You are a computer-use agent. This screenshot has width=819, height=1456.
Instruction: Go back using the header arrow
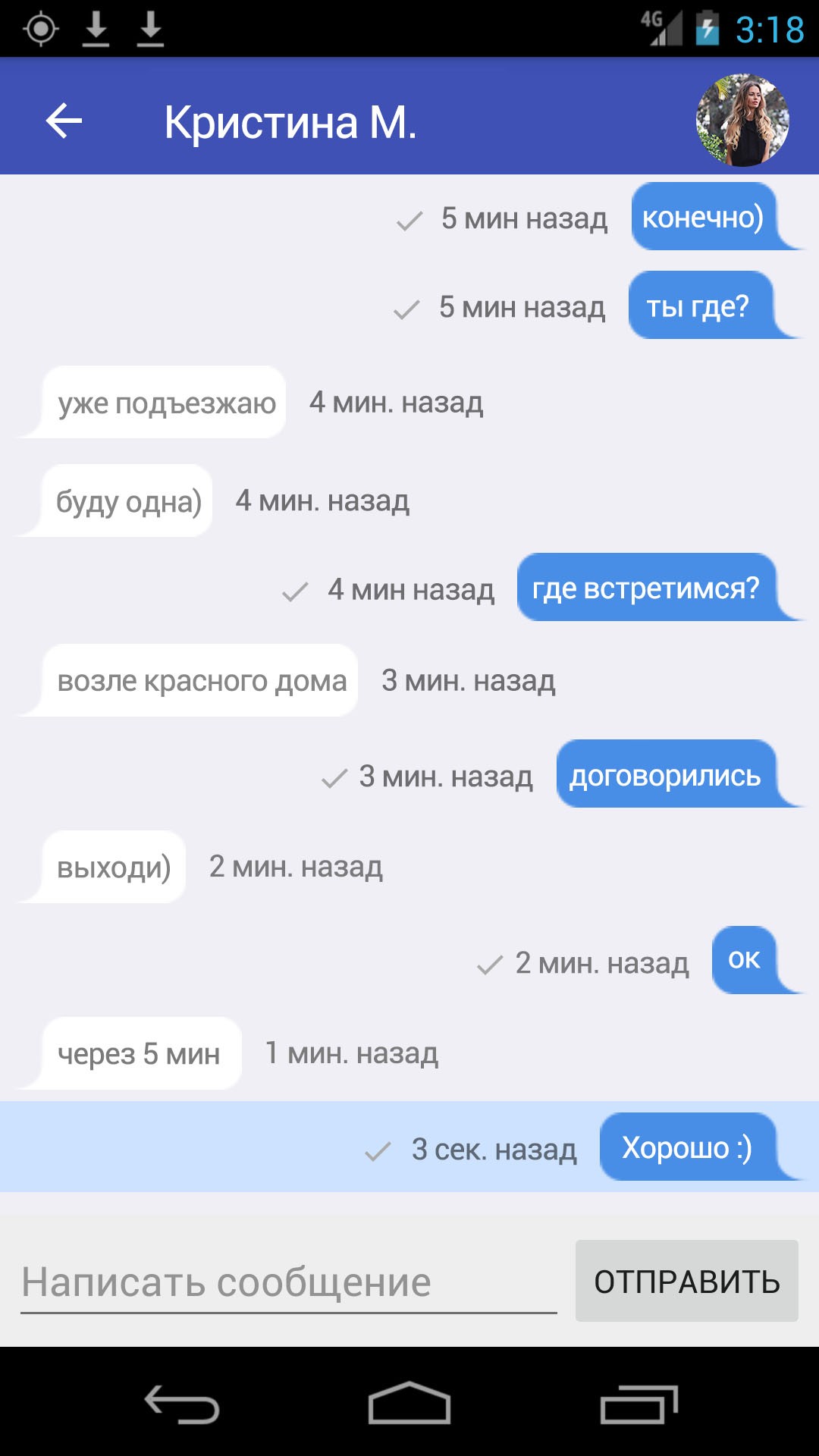64,121
